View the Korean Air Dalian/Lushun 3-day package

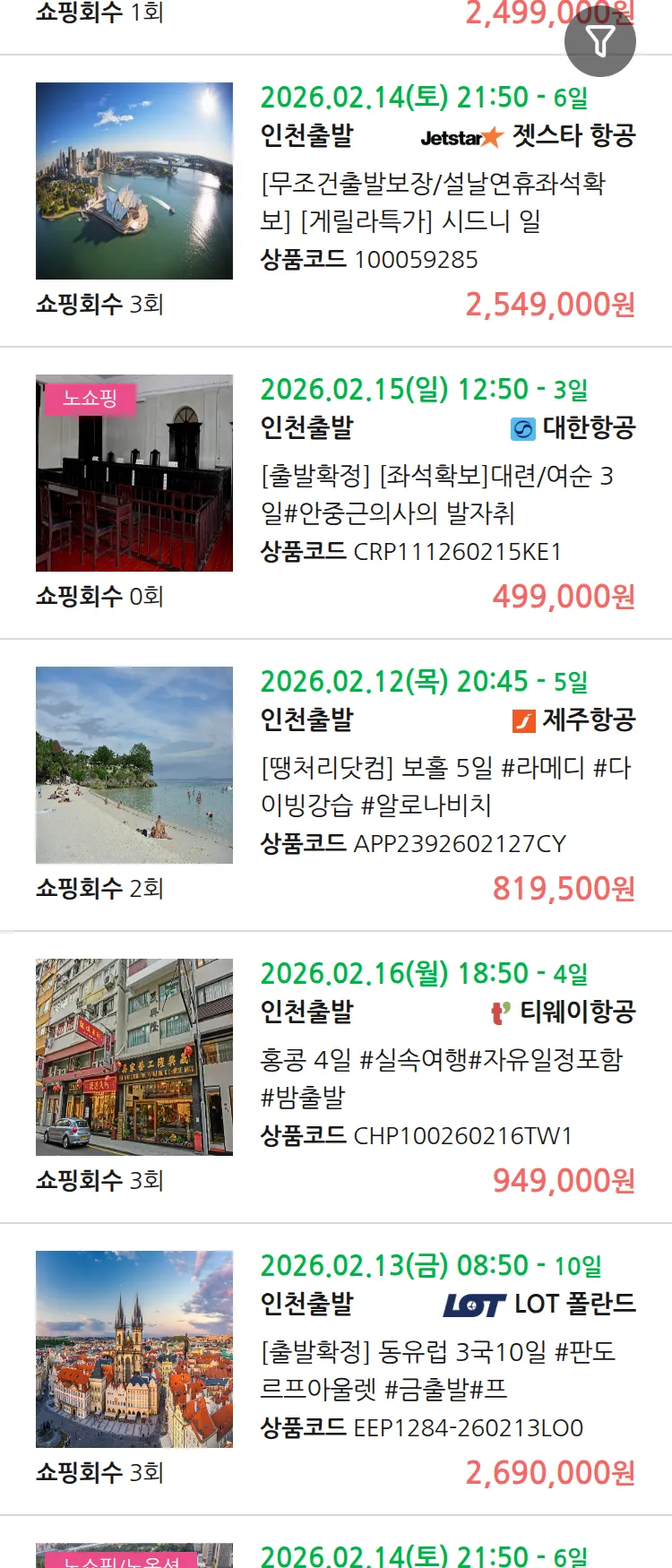click(436, 494)
